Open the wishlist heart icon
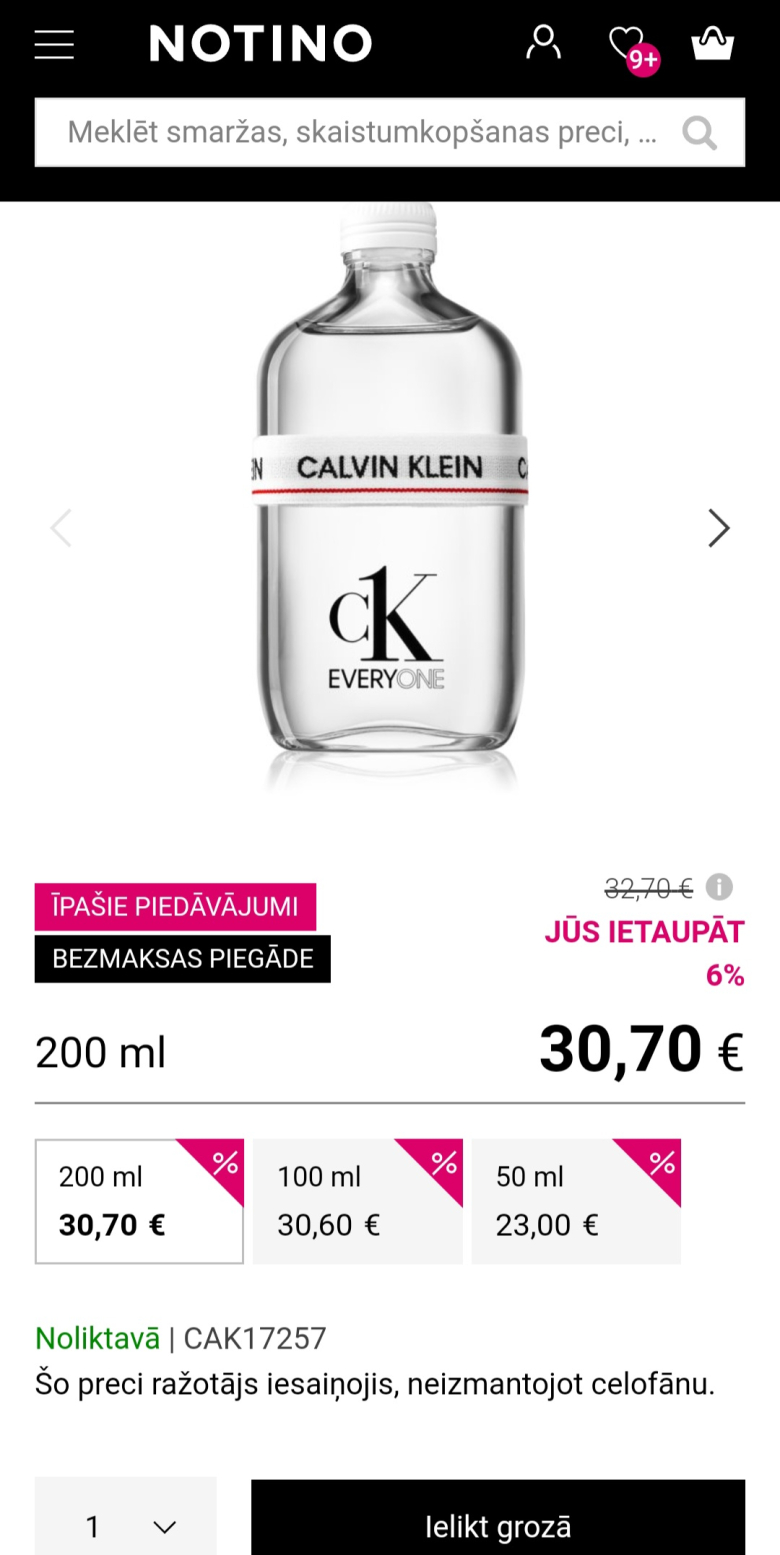This screenshot has height=1555, width=780. click(x=632, y=47)
